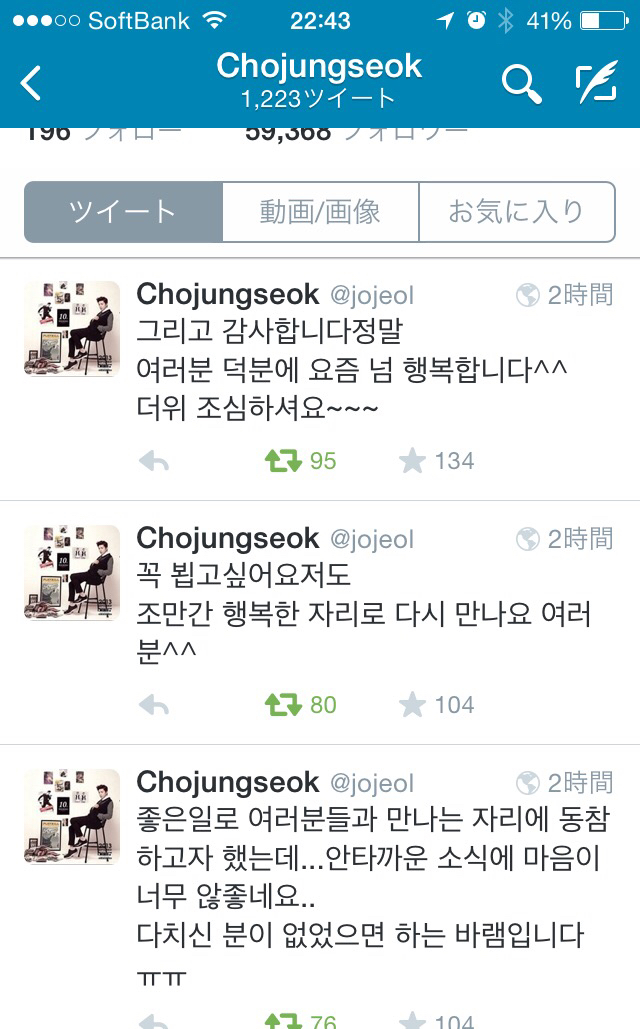Screen dimensions: 640x1029
Task: Go back using the header arrow
Action: tap(32, 84)
